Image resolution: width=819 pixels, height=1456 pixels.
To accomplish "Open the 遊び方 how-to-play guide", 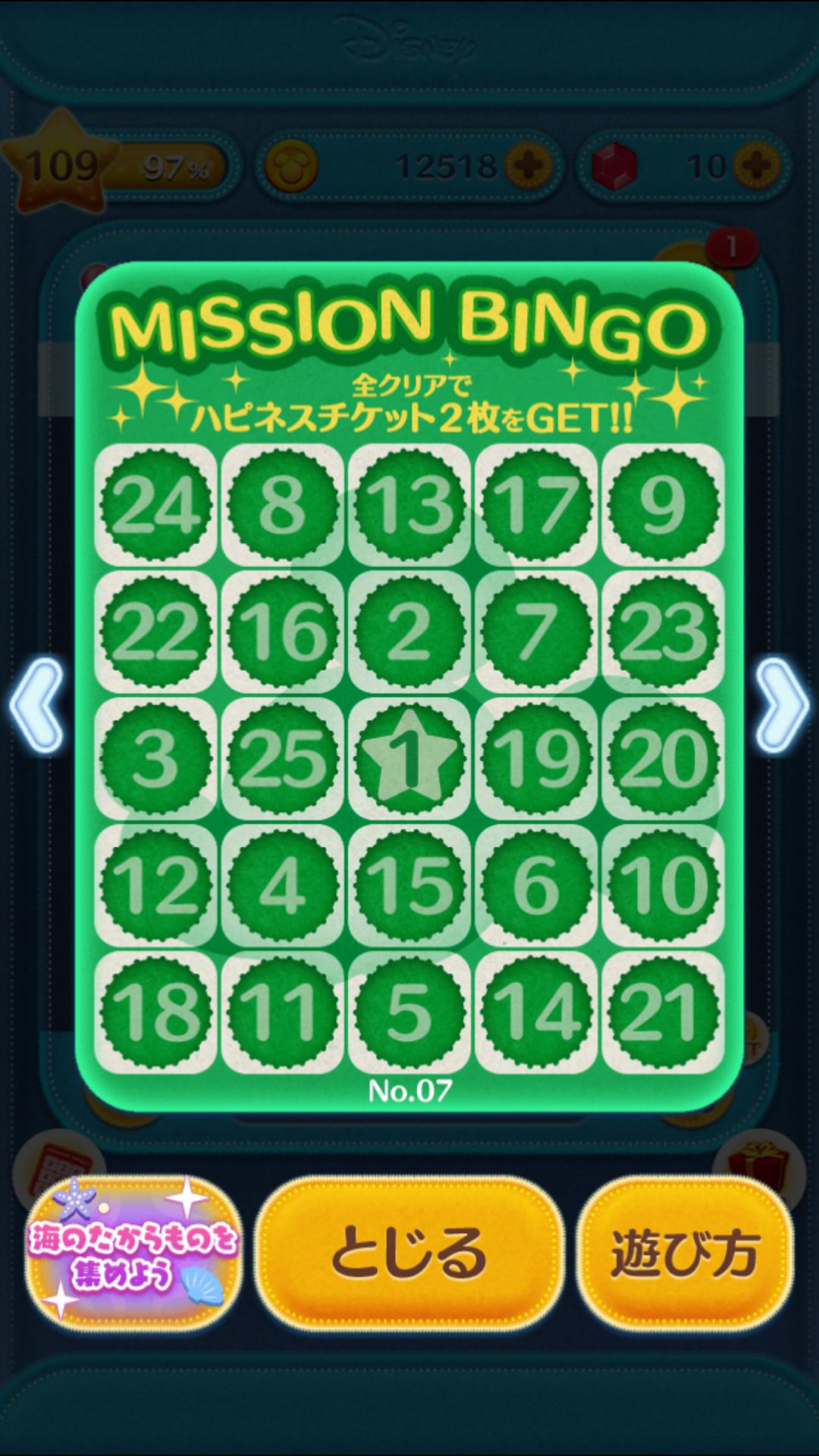I will click(x=685, y=1253).
